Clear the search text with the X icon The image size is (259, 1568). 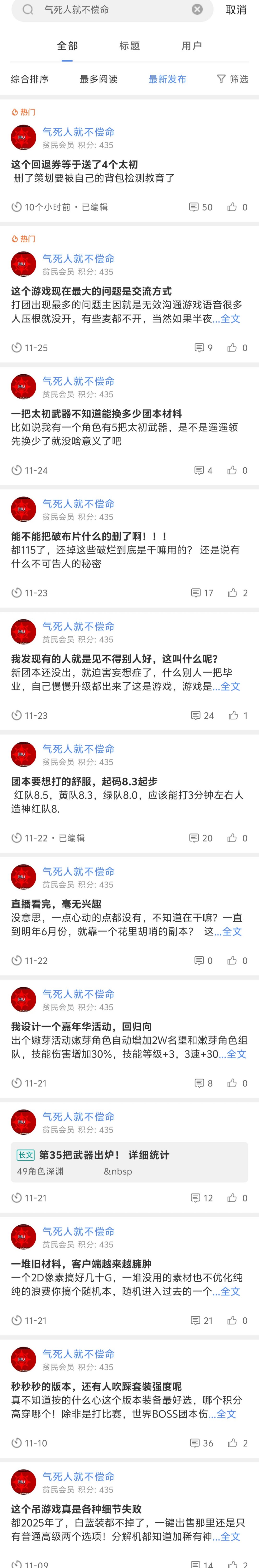coord(197,10)
